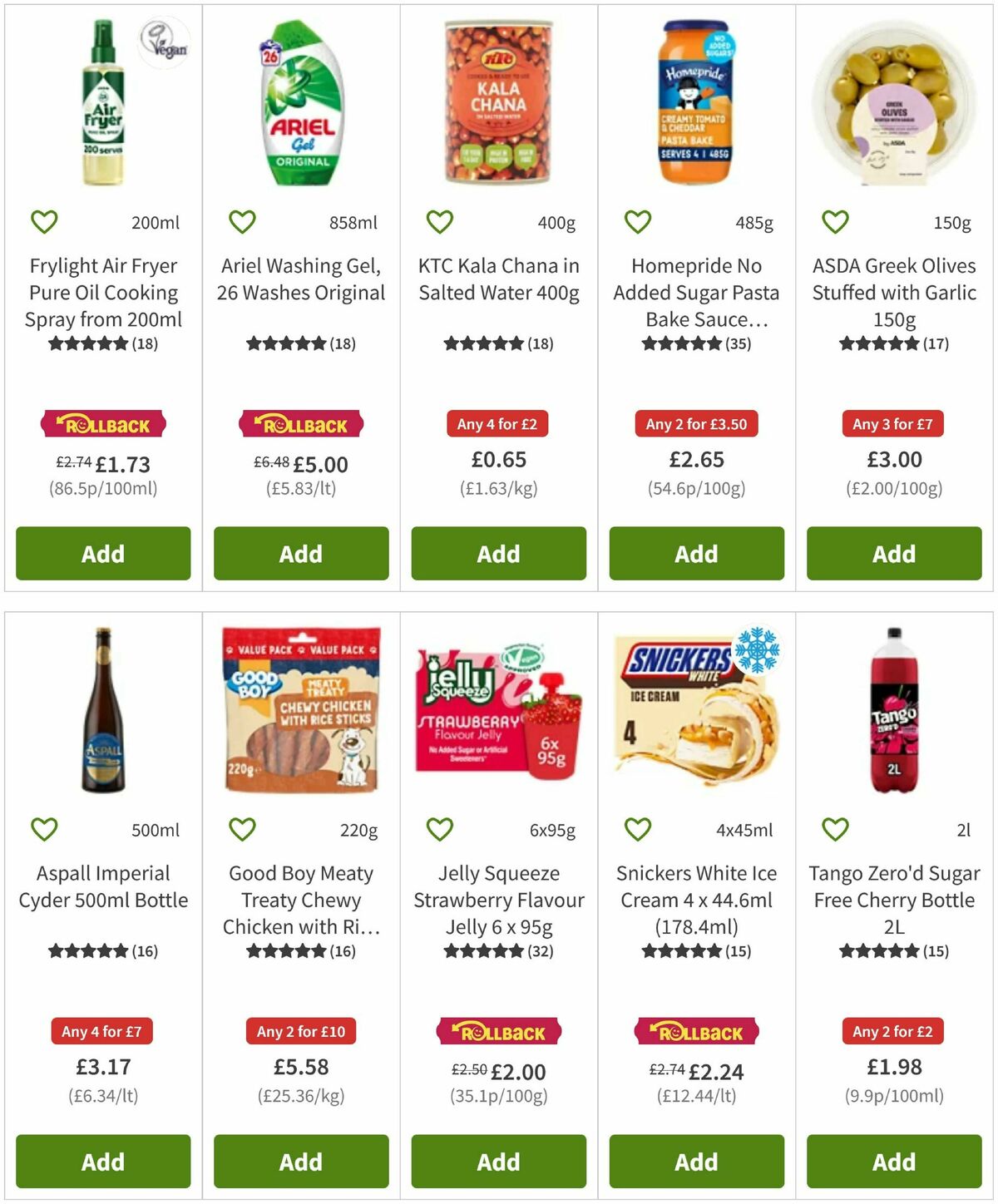Add Aspall Imperial Cyder to the trolley
The image size is (998, 1204).
tap(102, 1162)
